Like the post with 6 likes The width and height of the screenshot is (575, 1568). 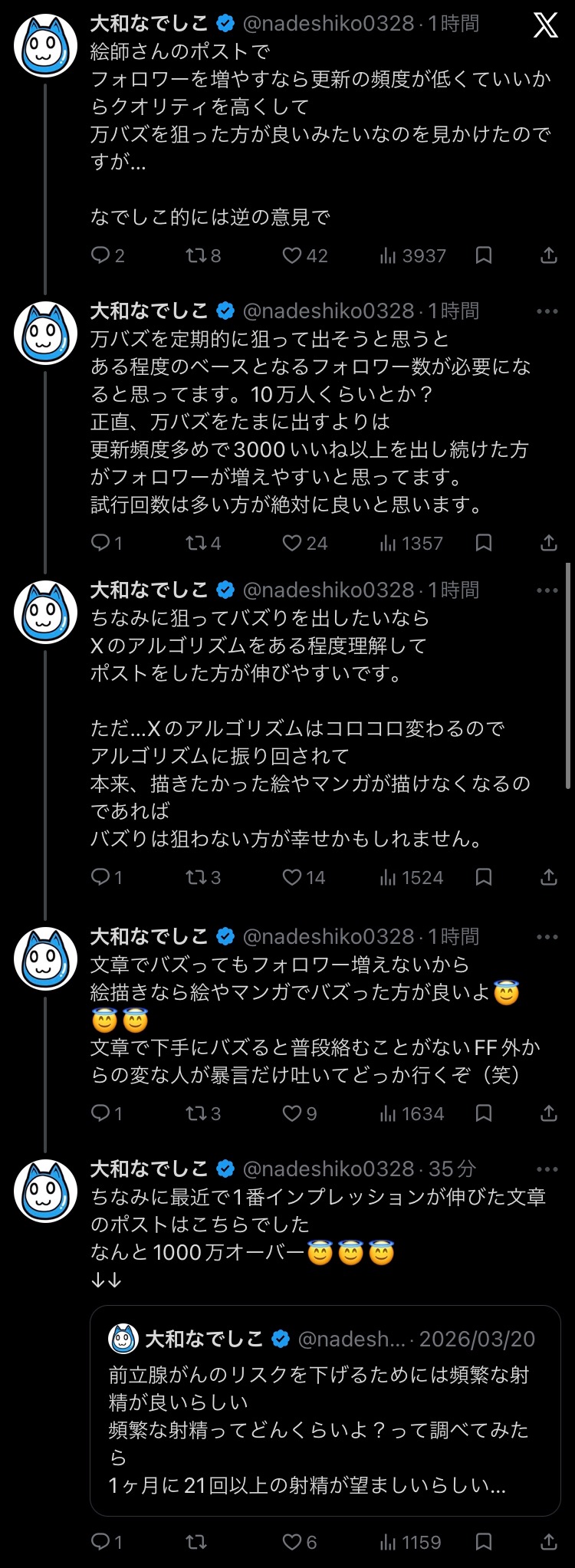pos(293,1542)
